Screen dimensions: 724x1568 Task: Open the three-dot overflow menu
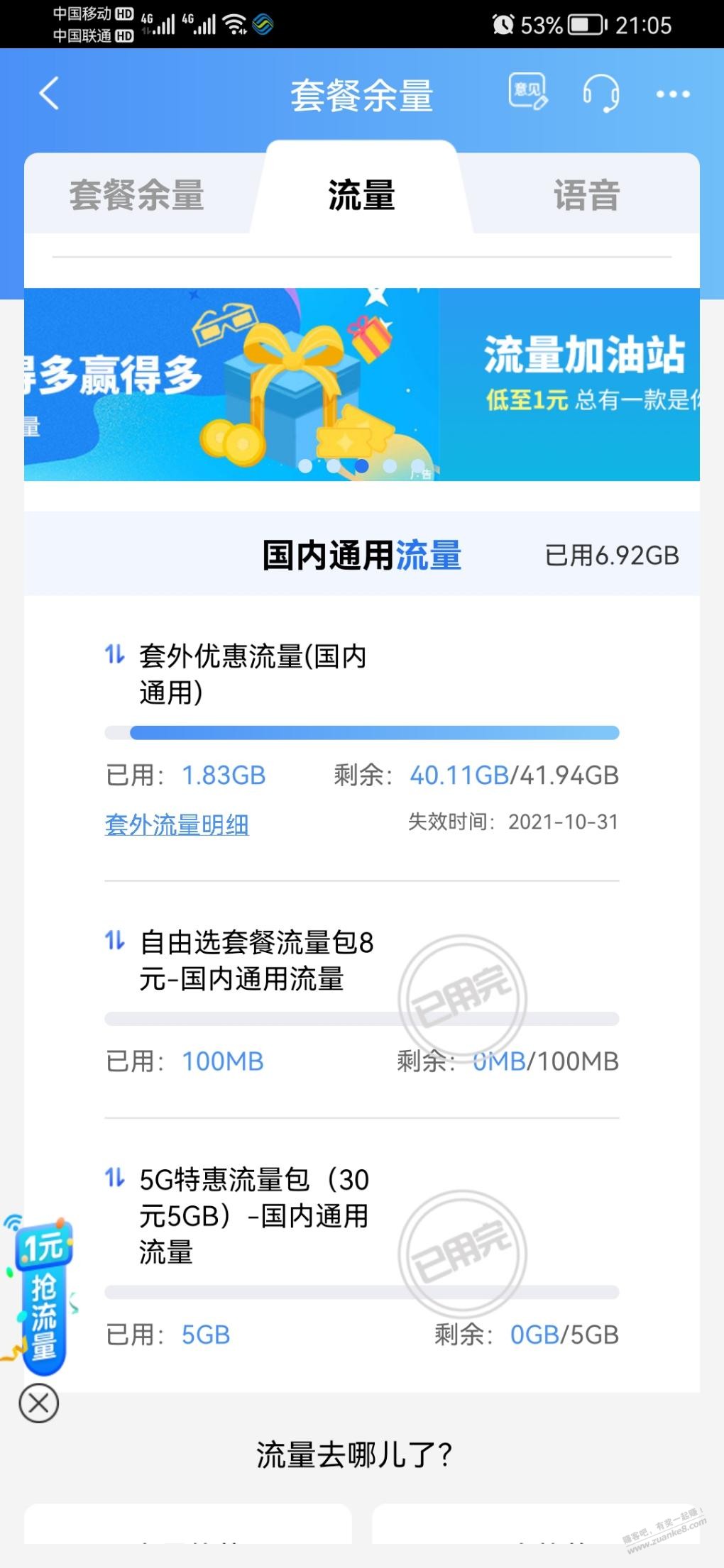pyautogui.click(x=672, y=94)
